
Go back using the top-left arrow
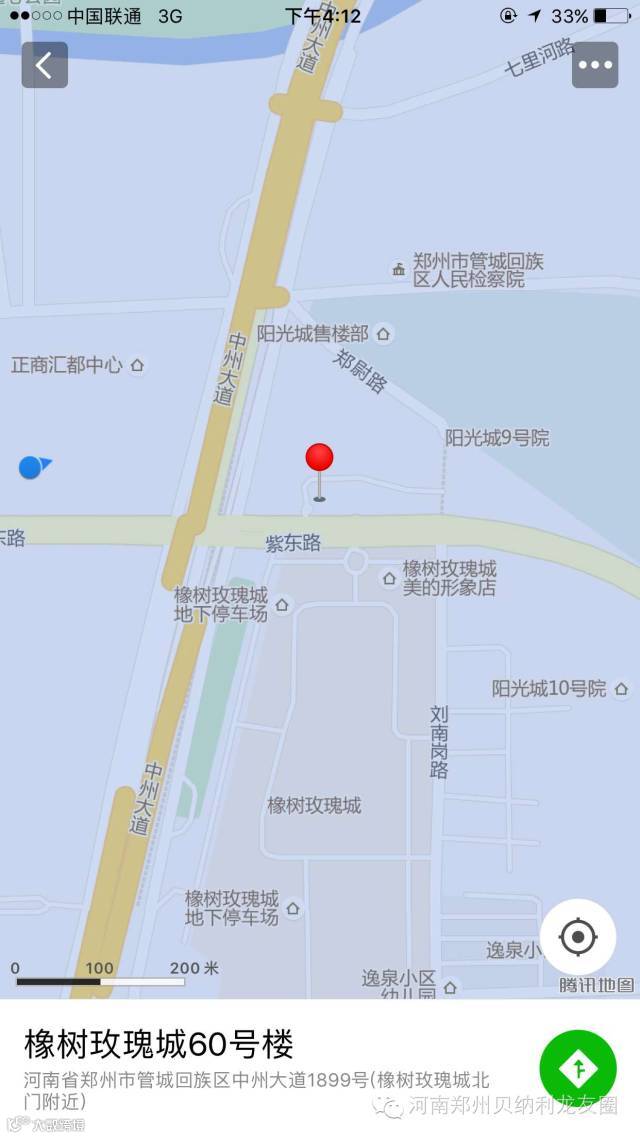pyautogui.click(x=44, y=65)
